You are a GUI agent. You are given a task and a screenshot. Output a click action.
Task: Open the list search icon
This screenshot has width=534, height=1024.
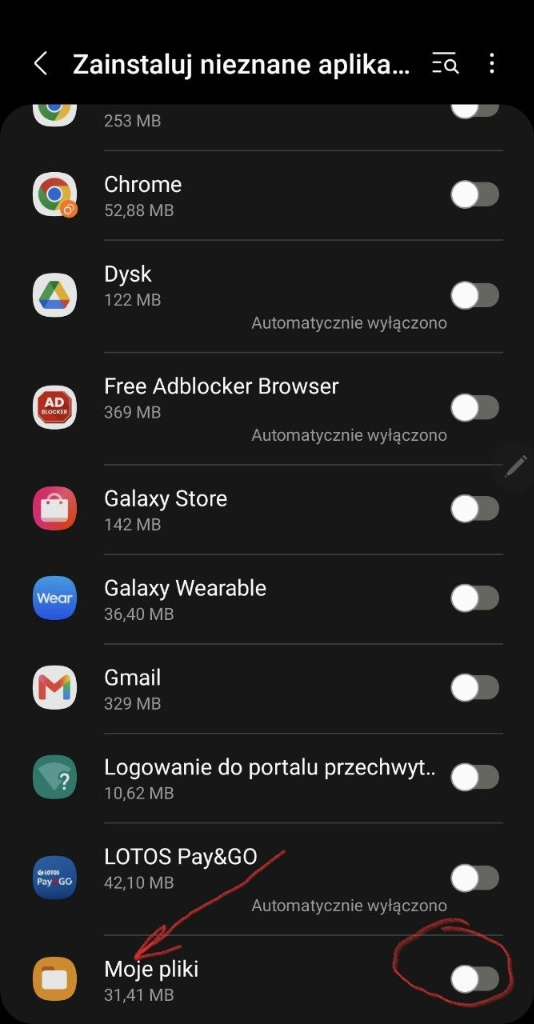pos(445,64)
